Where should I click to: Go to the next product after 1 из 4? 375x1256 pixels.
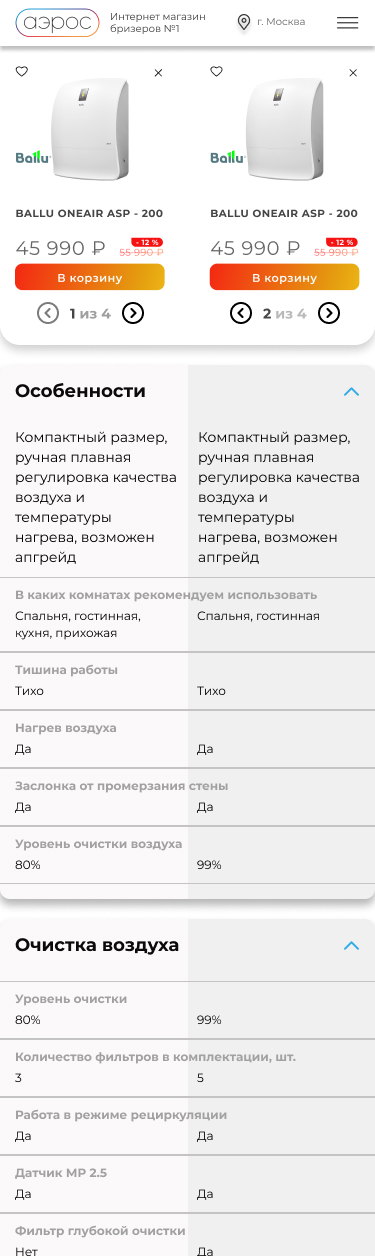click(x=133, y=313)
